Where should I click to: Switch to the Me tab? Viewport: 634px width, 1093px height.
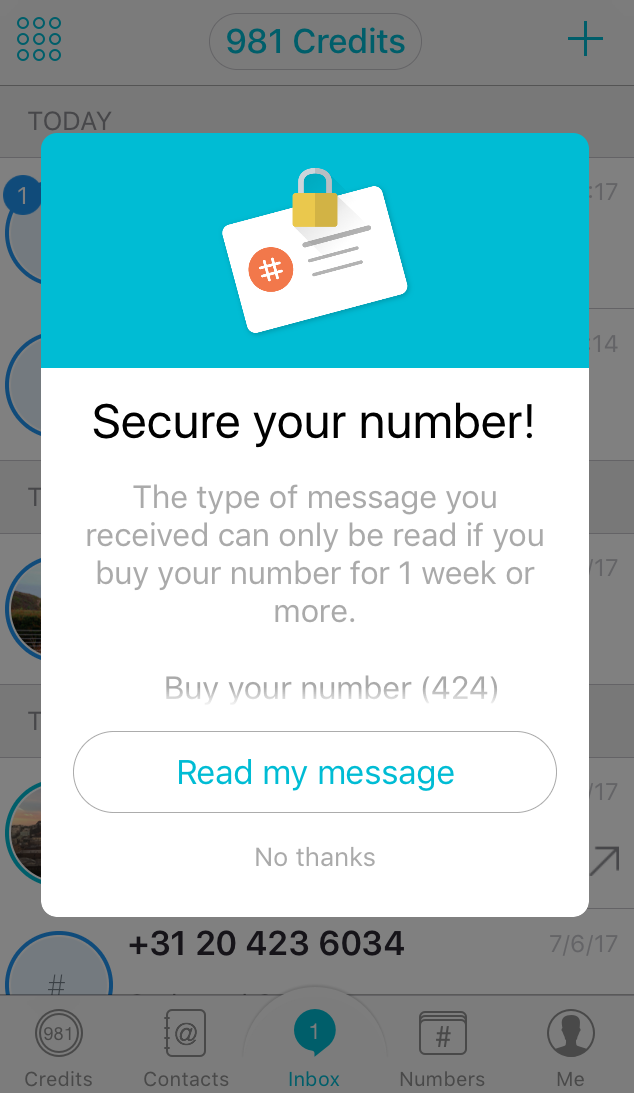coord(570,1047)
